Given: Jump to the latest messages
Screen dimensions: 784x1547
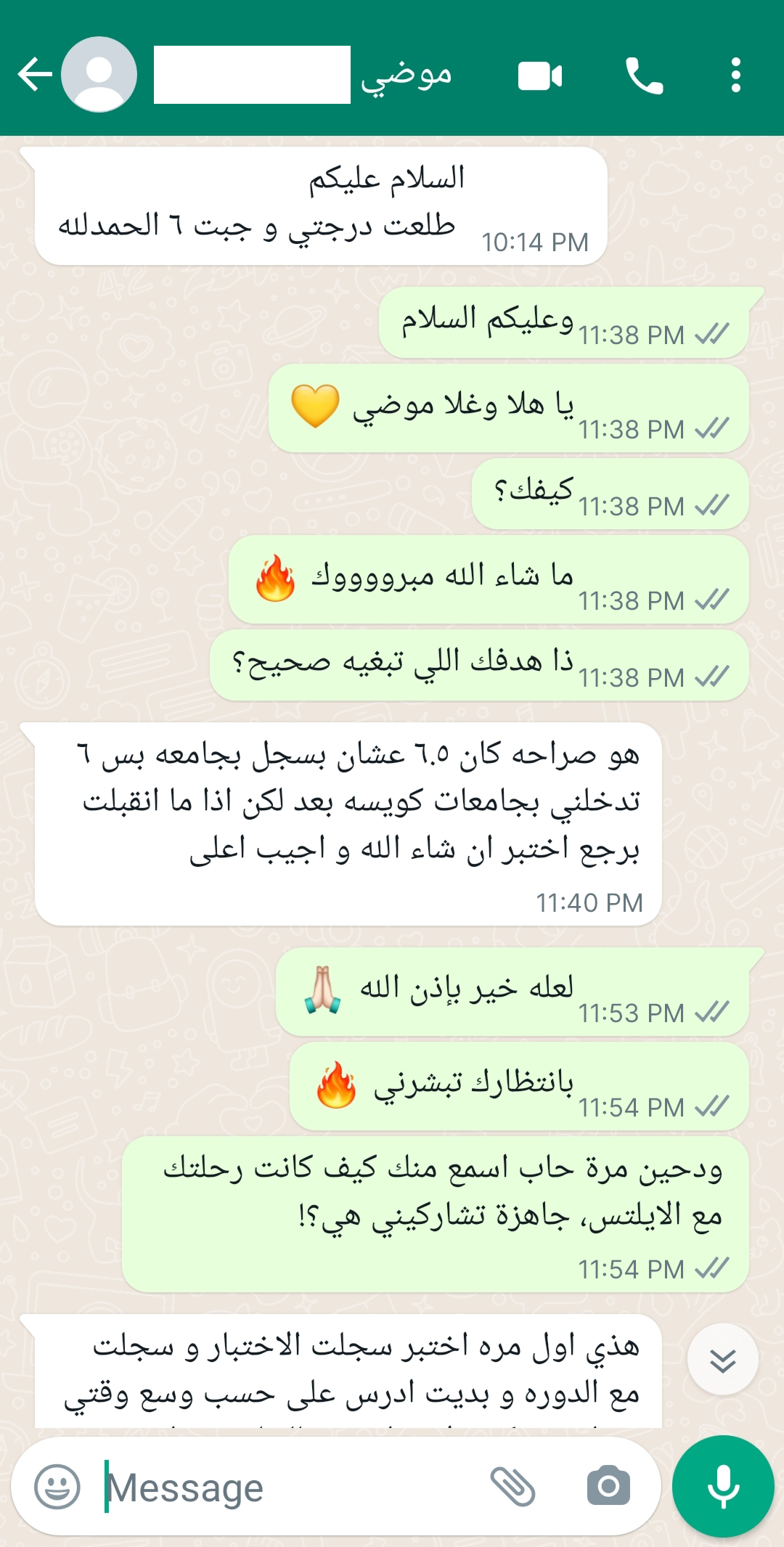Looking at the screenshot, I should click(x=722, y=1359).
